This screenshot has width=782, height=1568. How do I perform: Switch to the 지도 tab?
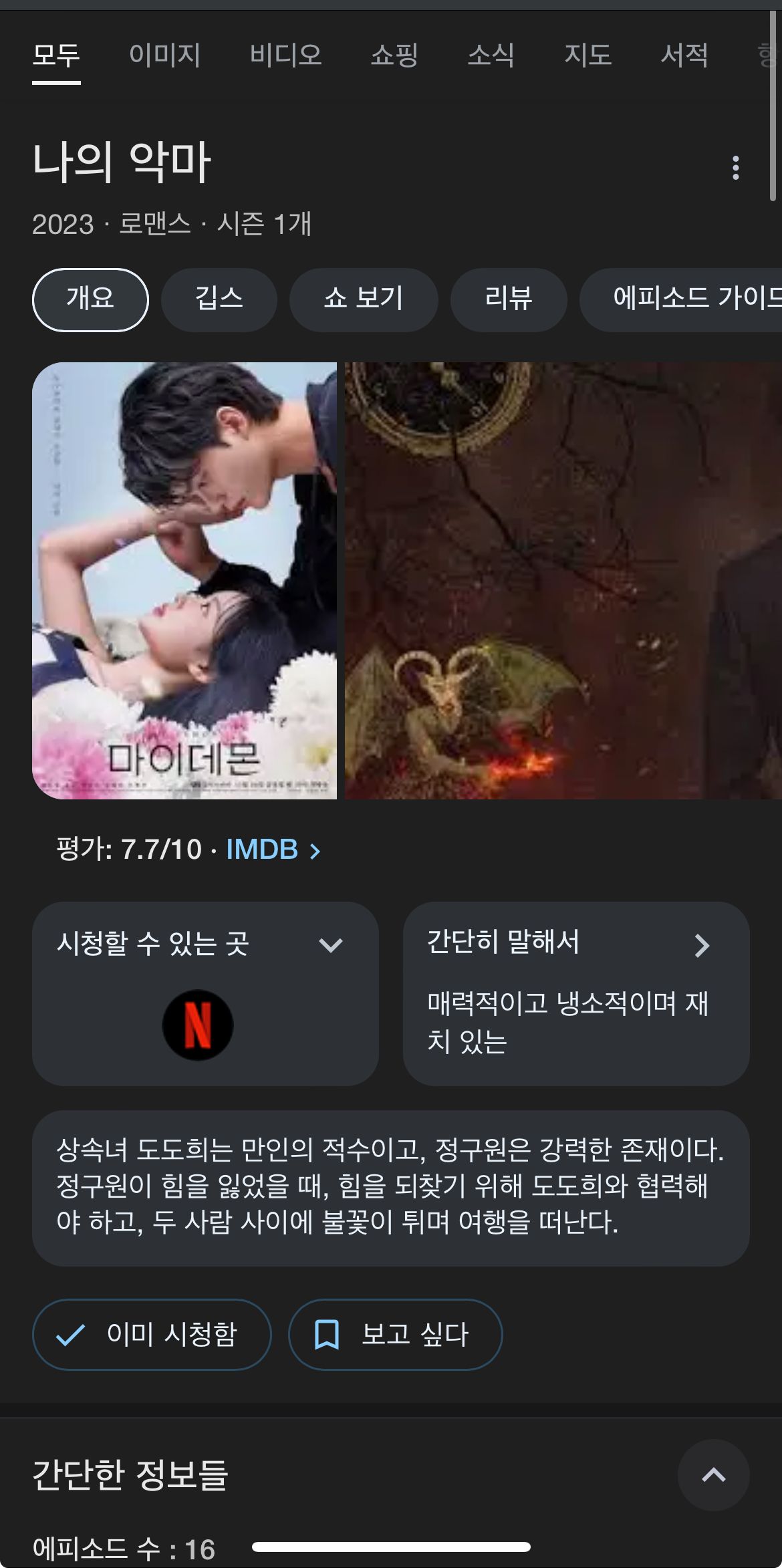[x=588, y=55]
